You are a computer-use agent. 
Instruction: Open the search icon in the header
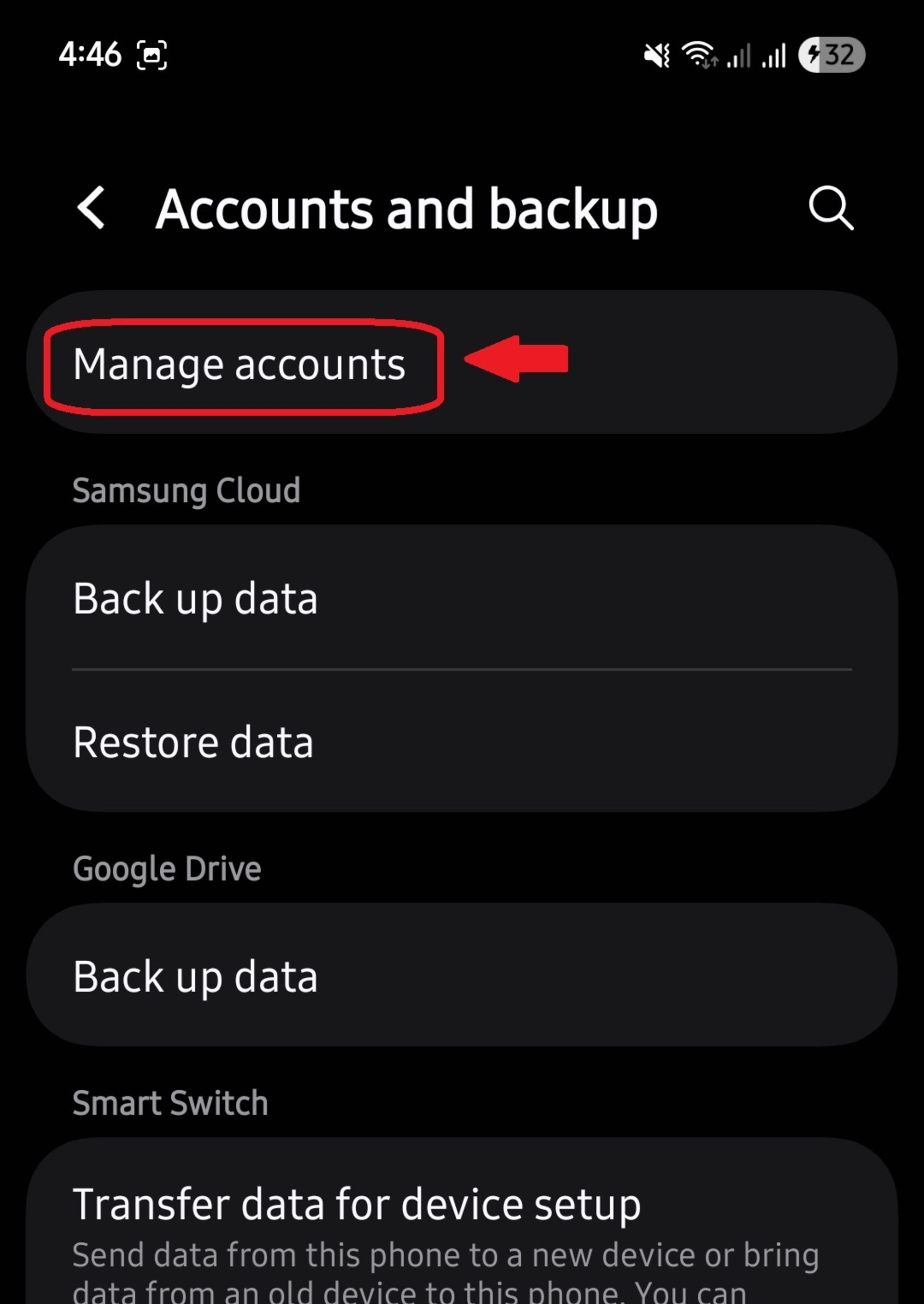pos(831,208)
